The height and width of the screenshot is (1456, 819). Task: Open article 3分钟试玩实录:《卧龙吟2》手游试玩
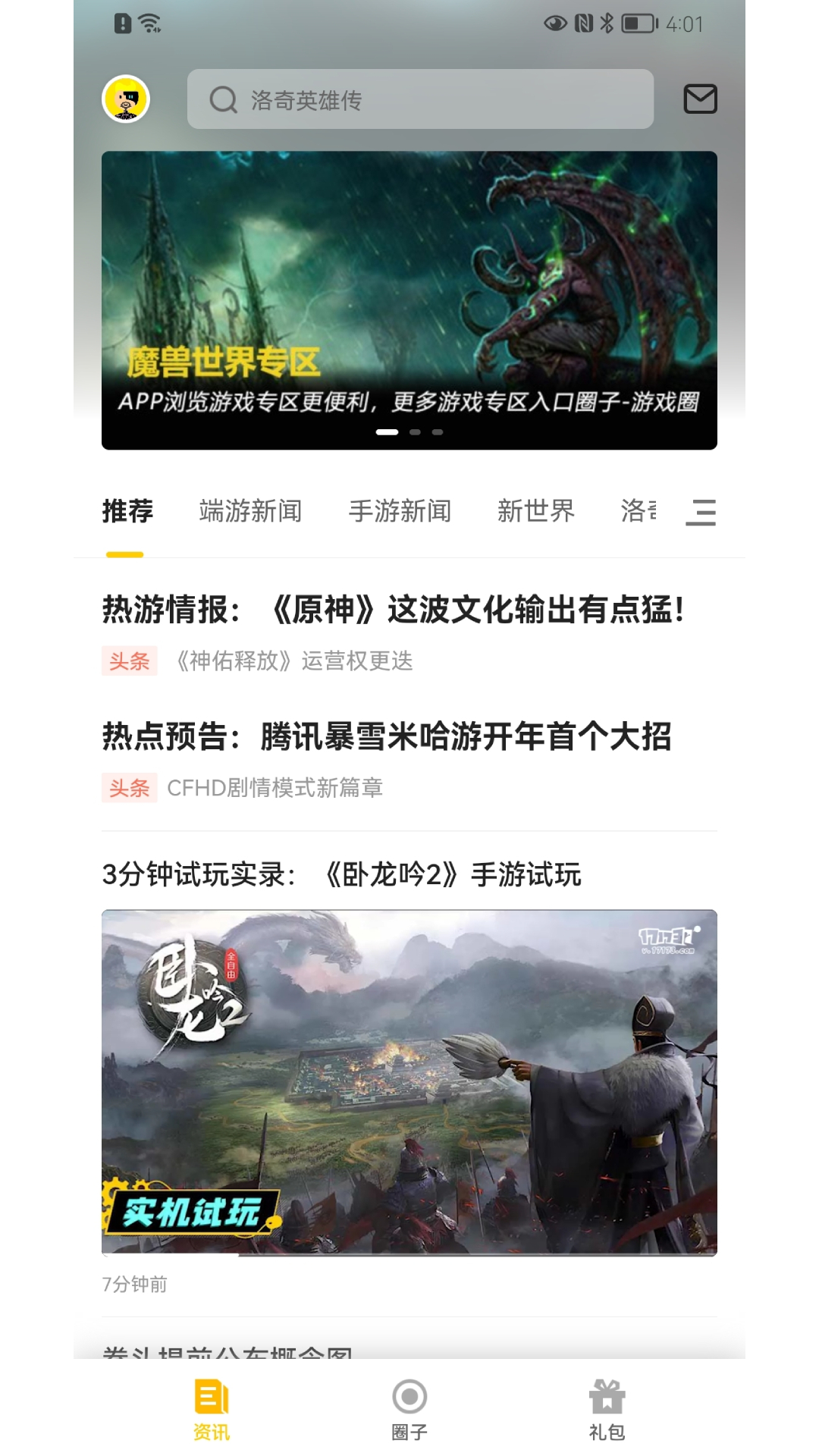point(341,874)
